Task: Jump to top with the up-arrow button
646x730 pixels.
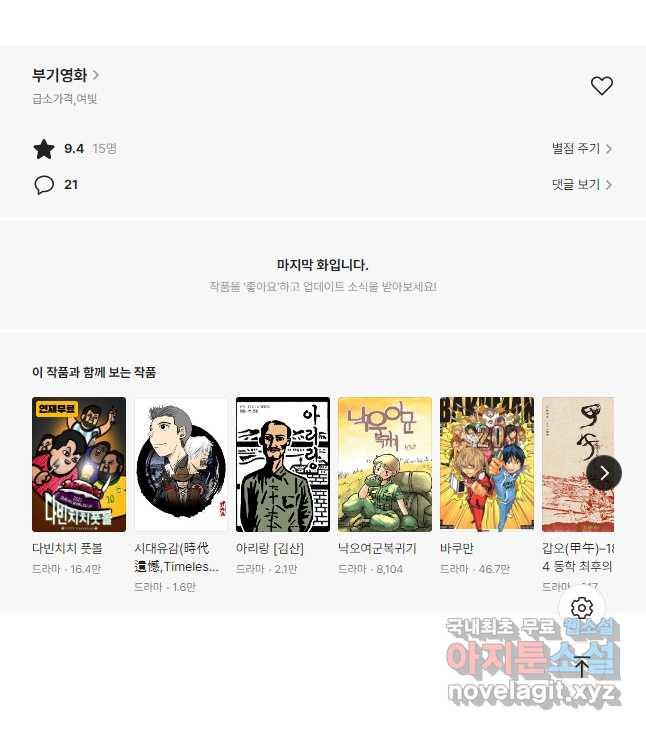Action: pyautogui.click(x=582, y=667)
